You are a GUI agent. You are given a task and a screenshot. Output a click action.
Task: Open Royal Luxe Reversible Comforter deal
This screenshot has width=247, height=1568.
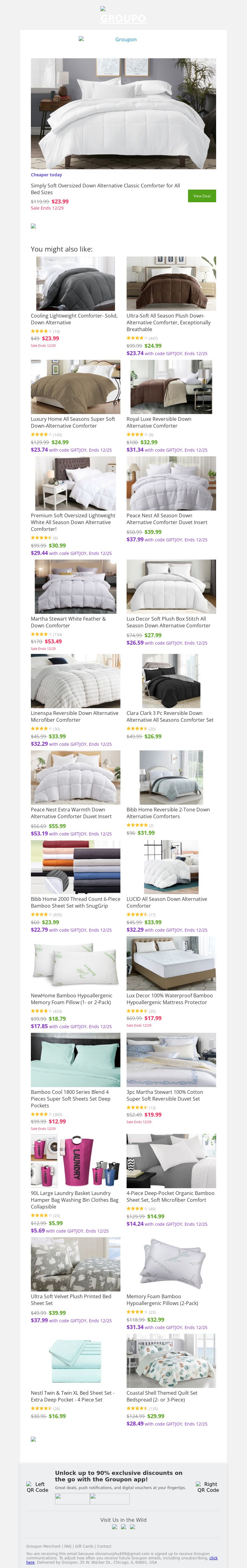pos(159,422)
